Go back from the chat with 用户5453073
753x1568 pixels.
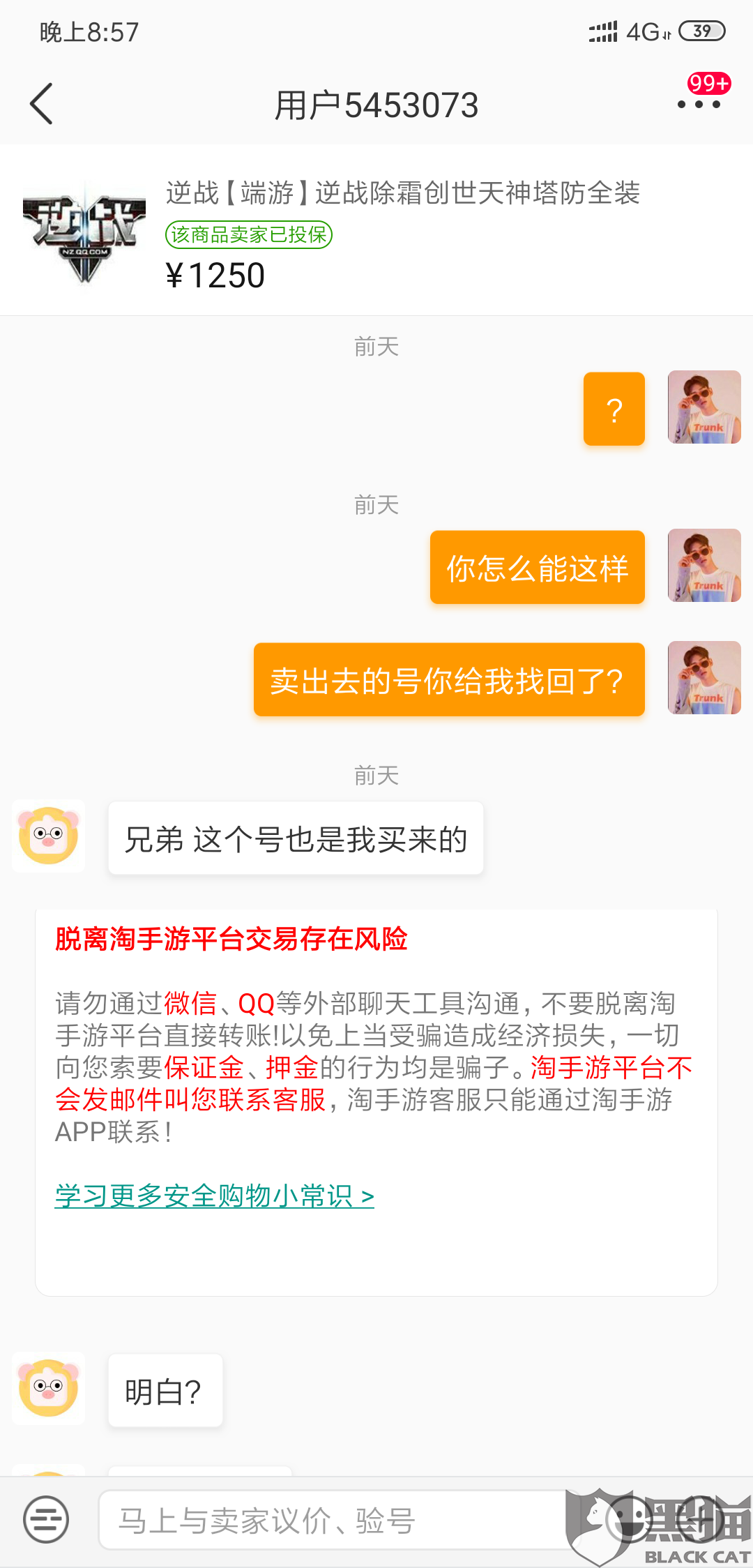(x=42, y=105)
